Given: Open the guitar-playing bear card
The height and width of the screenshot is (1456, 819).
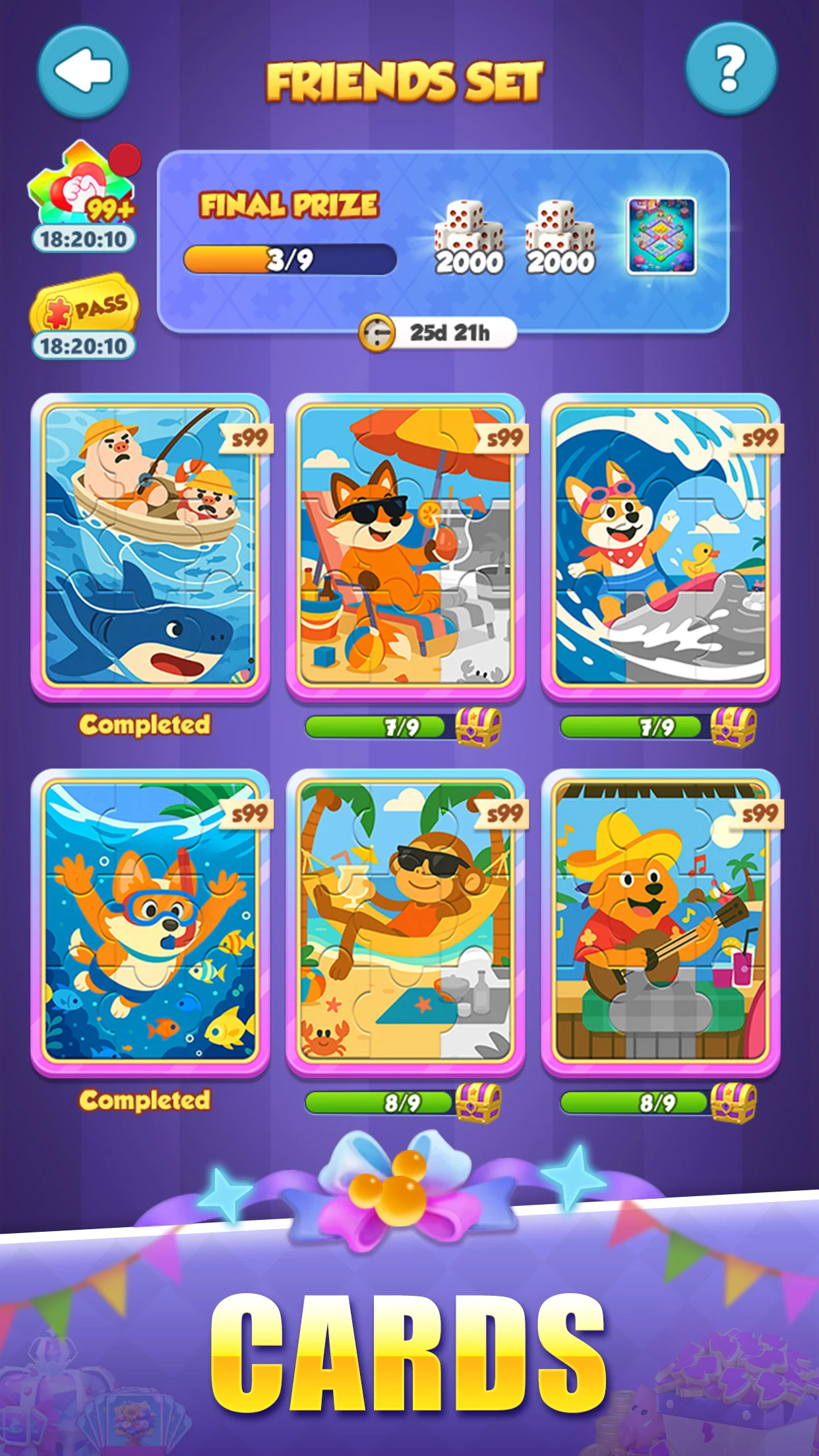Looking at the screenshot, I should tap(661, 923).
